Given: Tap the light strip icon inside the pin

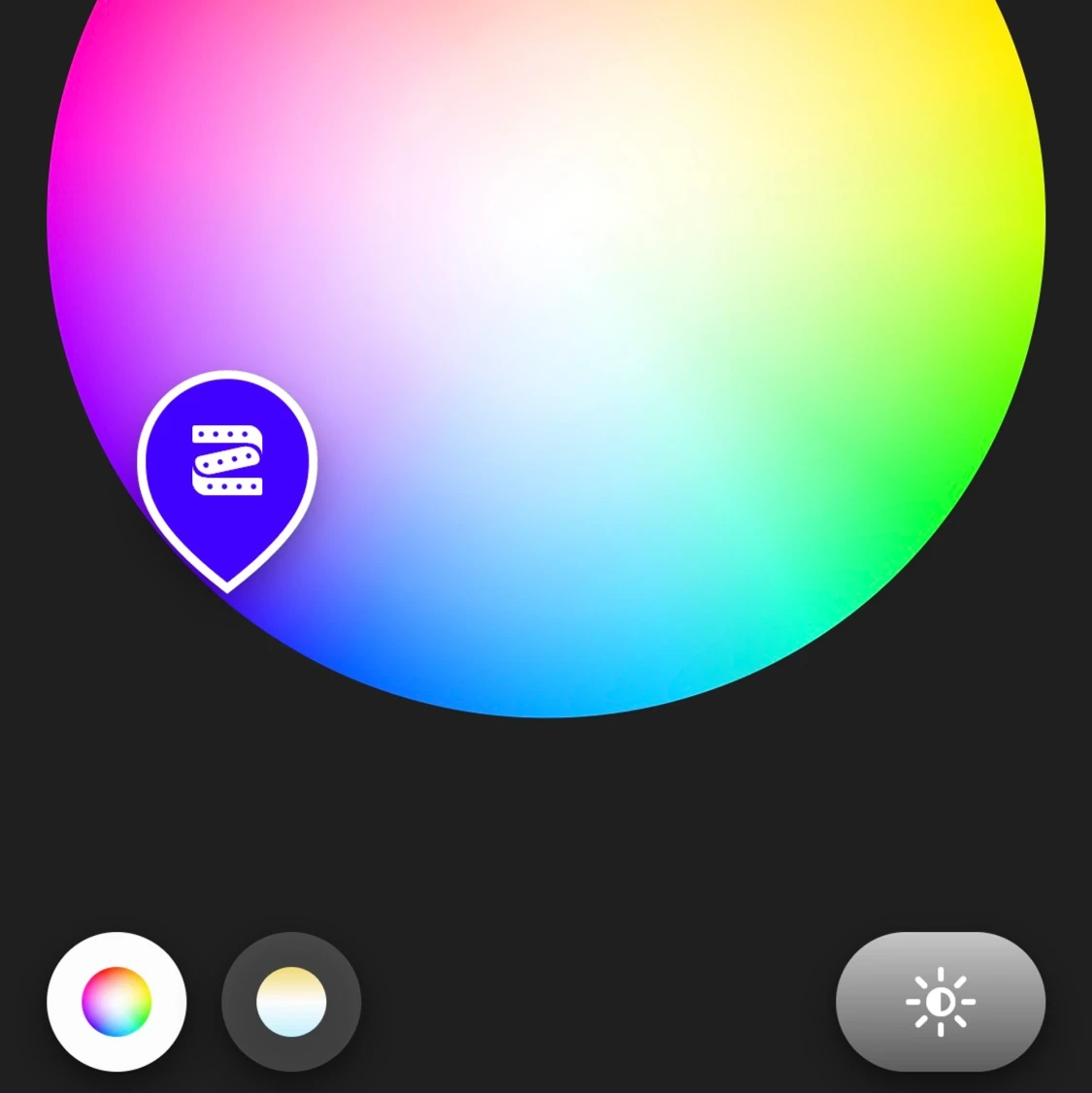Looking at the screenshot, I should (x=227, y=463).
